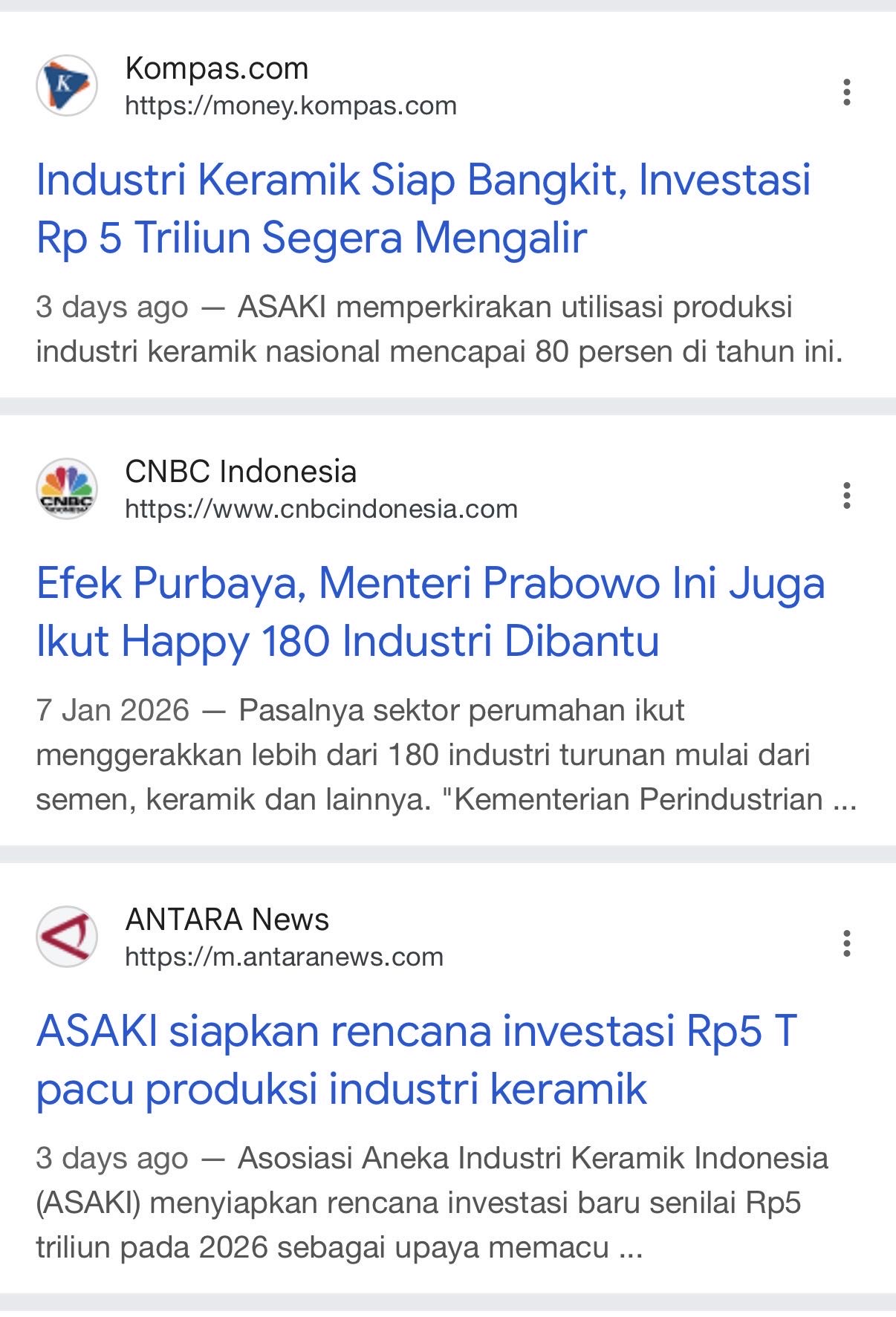Visit the m.antaranews.com source link
Viewport: 896px width, 1317px height.
coord(284,957)
